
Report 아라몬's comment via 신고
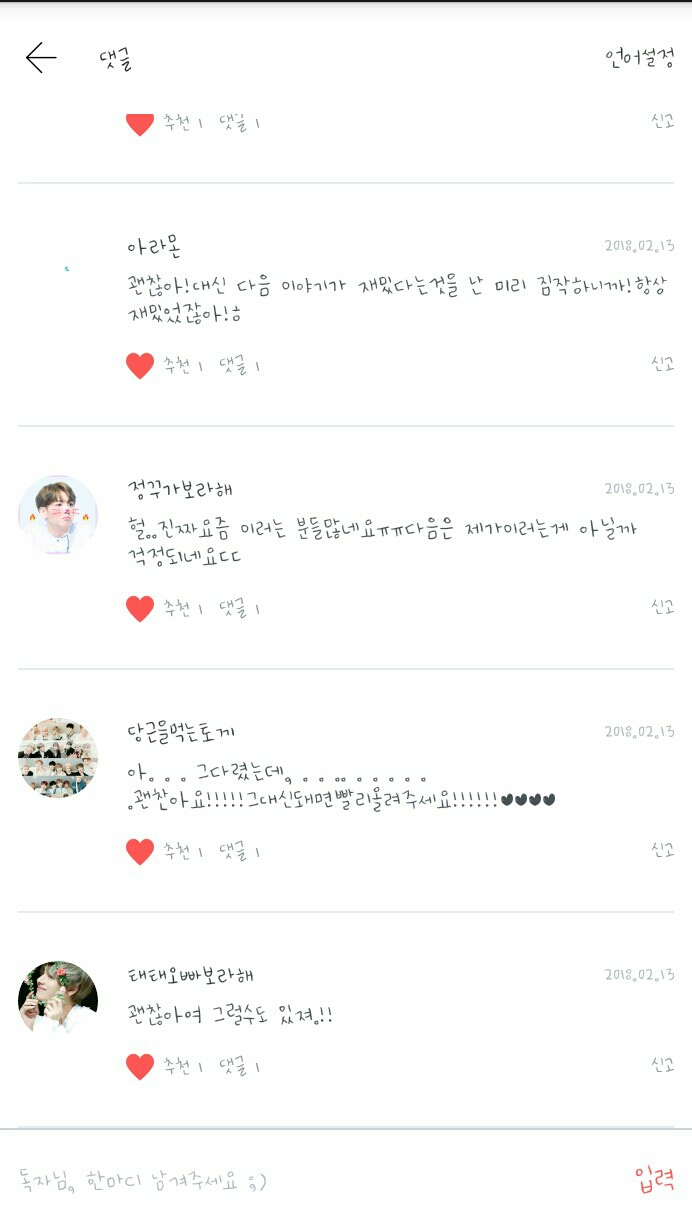coord(662,364)
